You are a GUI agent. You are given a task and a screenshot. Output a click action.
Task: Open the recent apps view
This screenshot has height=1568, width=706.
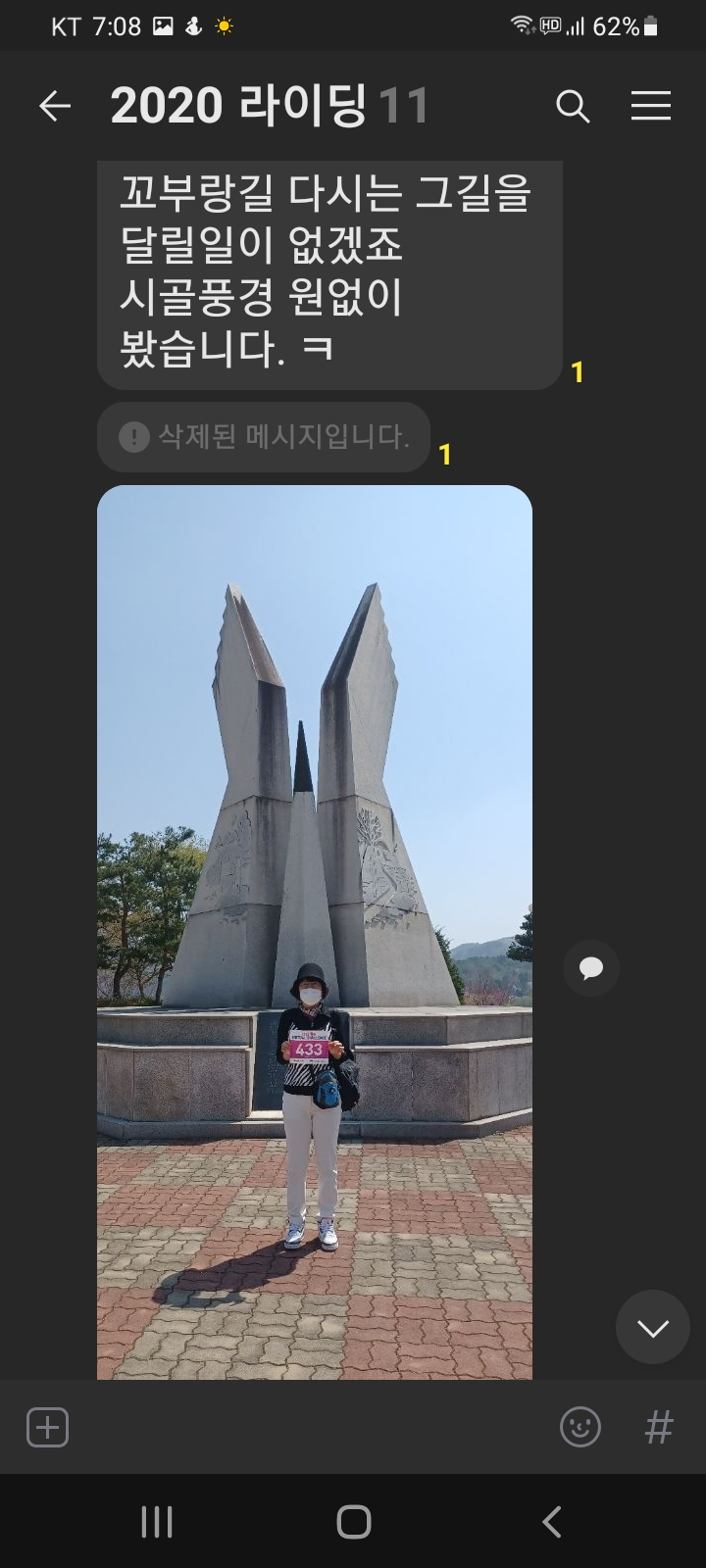tap(157, 1522)
